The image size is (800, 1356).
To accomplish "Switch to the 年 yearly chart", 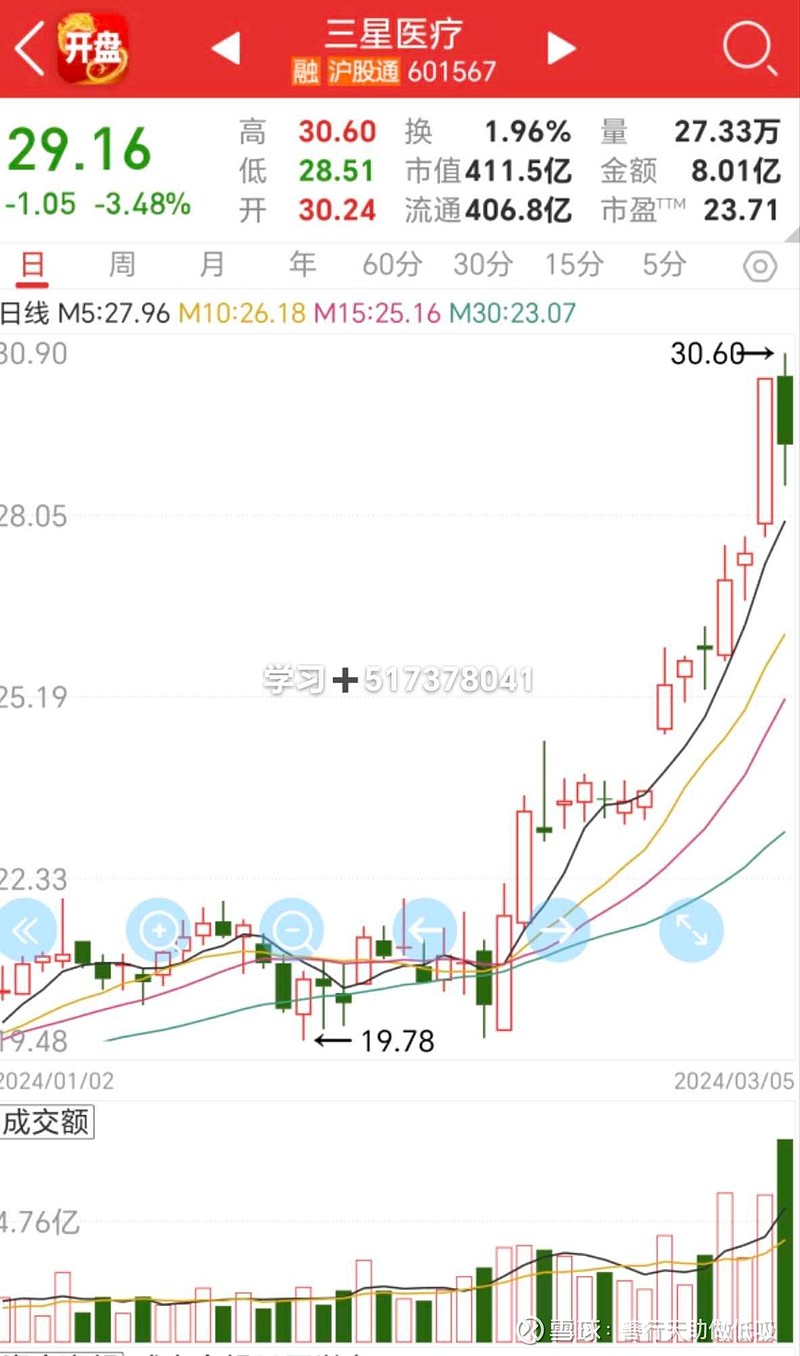I will click(x=302, y=265).
